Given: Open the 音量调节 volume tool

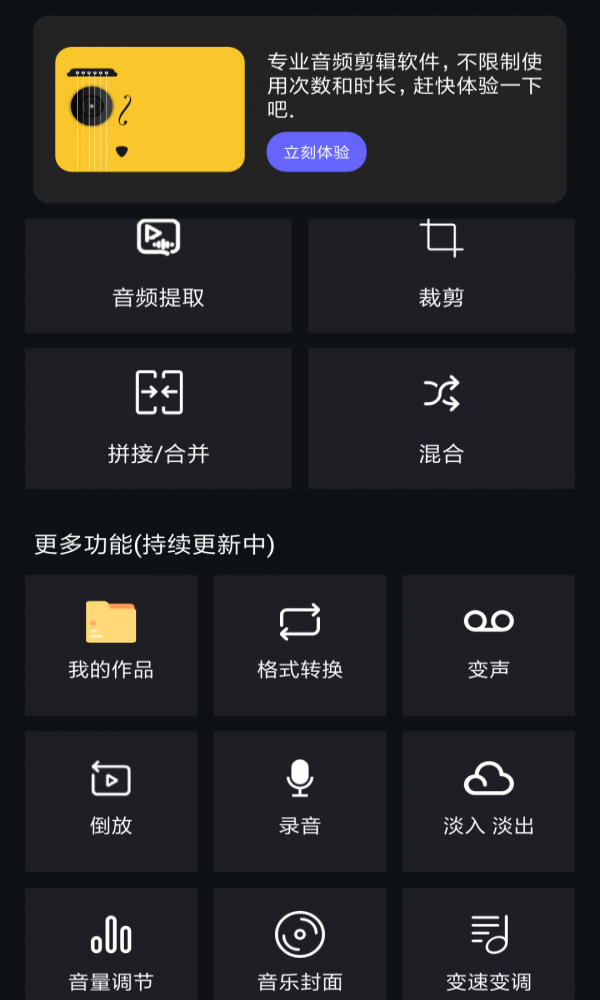Looking at the screenshot, I should (111, 948).
